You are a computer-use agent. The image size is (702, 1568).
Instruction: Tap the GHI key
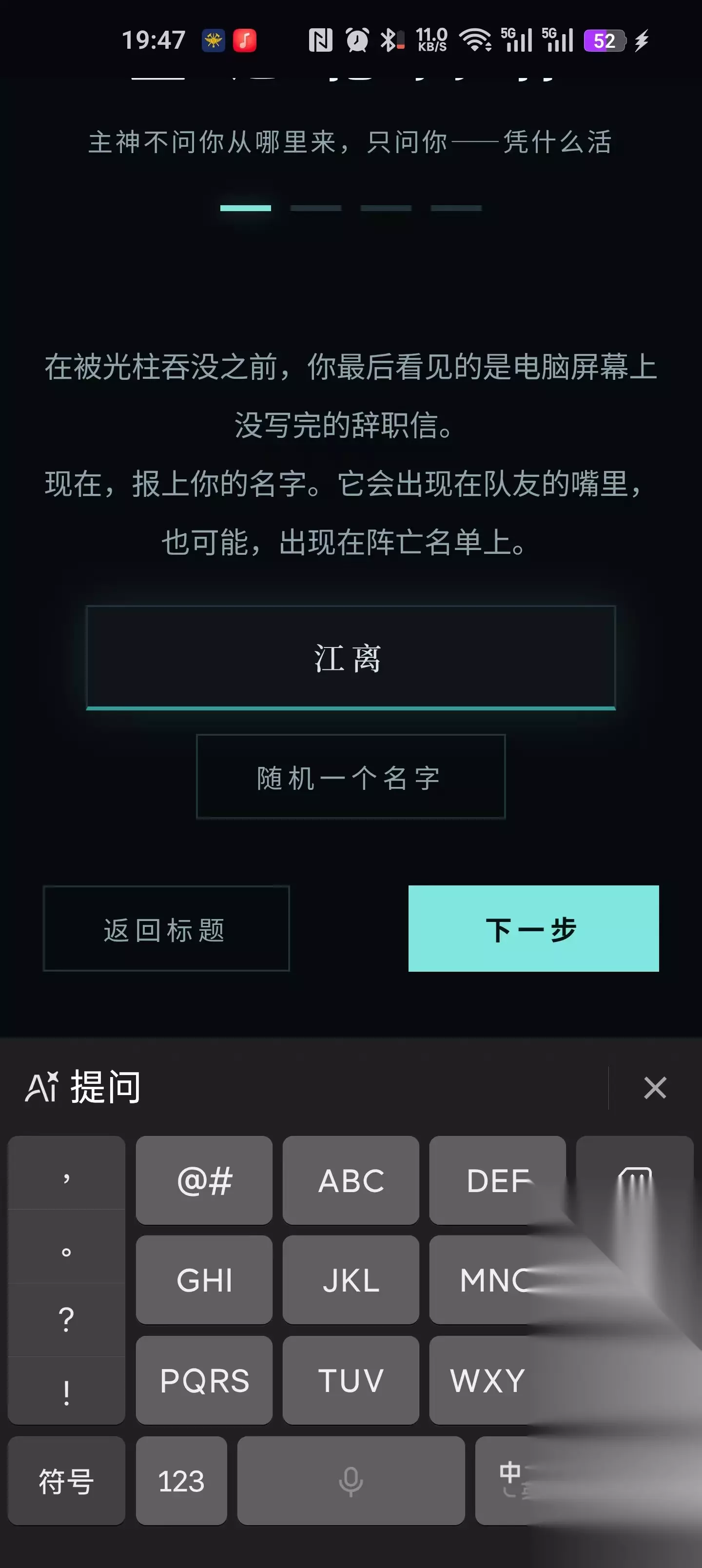coord(204,1279)
